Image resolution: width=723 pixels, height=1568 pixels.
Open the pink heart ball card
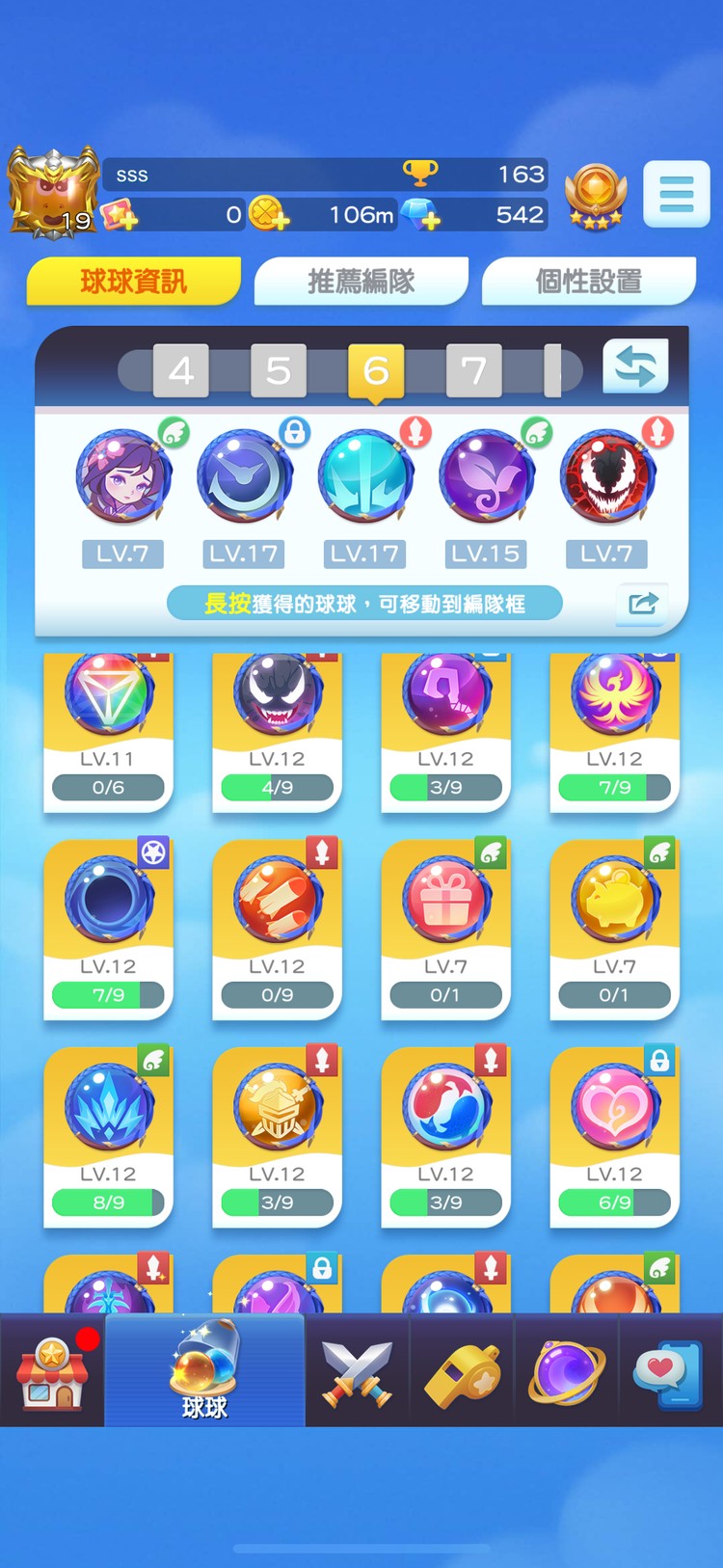(614, 1136)
